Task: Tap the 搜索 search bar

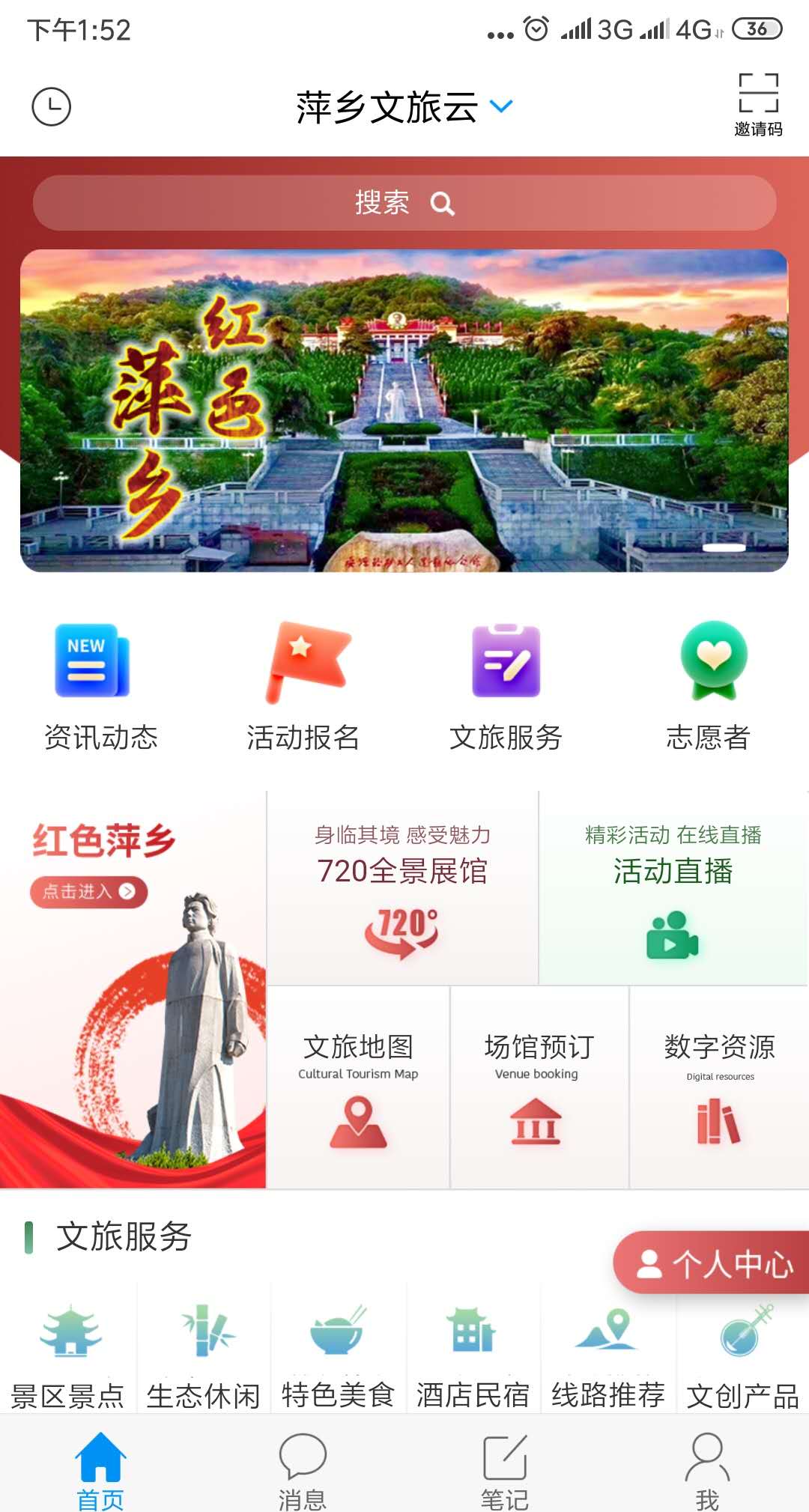Action: (404, 203)
